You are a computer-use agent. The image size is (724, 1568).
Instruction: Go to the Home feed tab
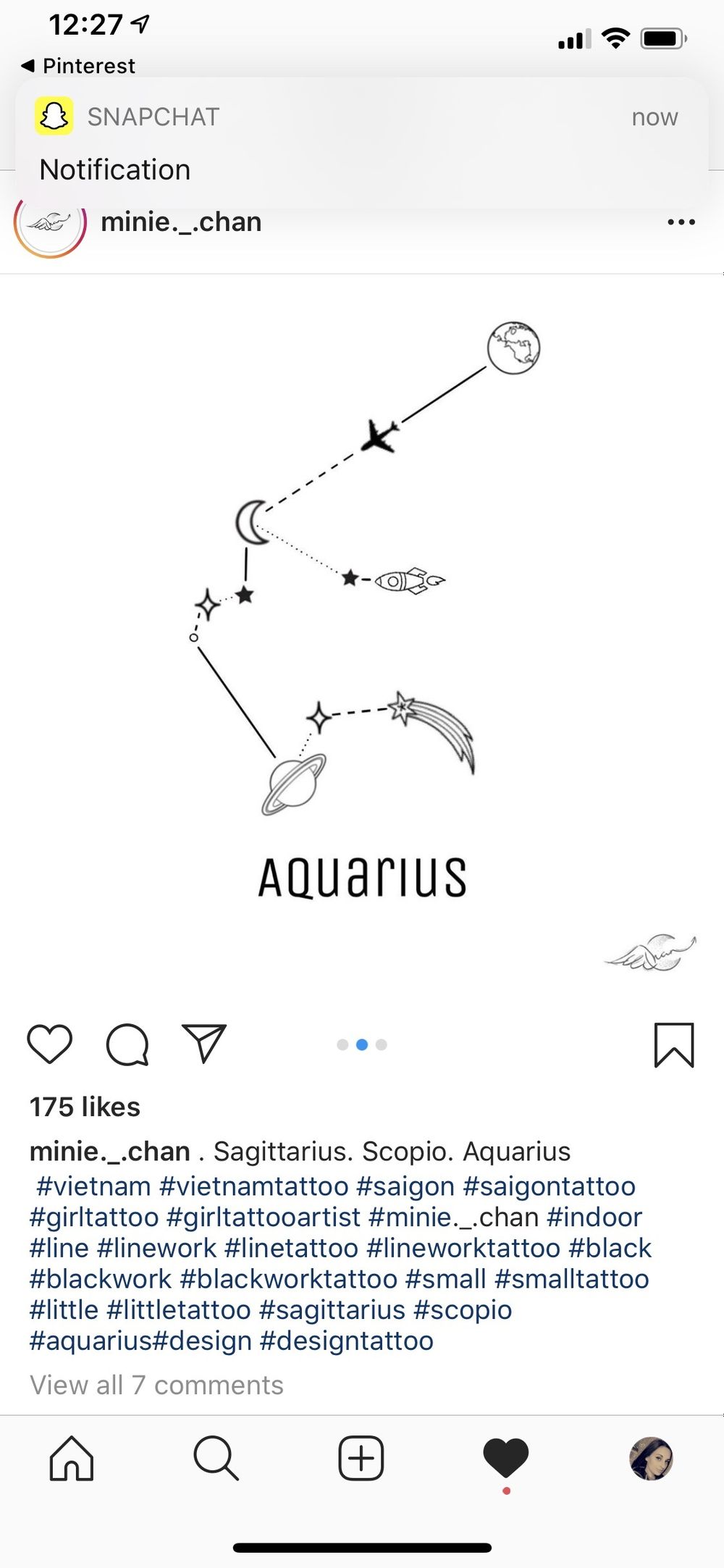click(x=71, y=1457)
